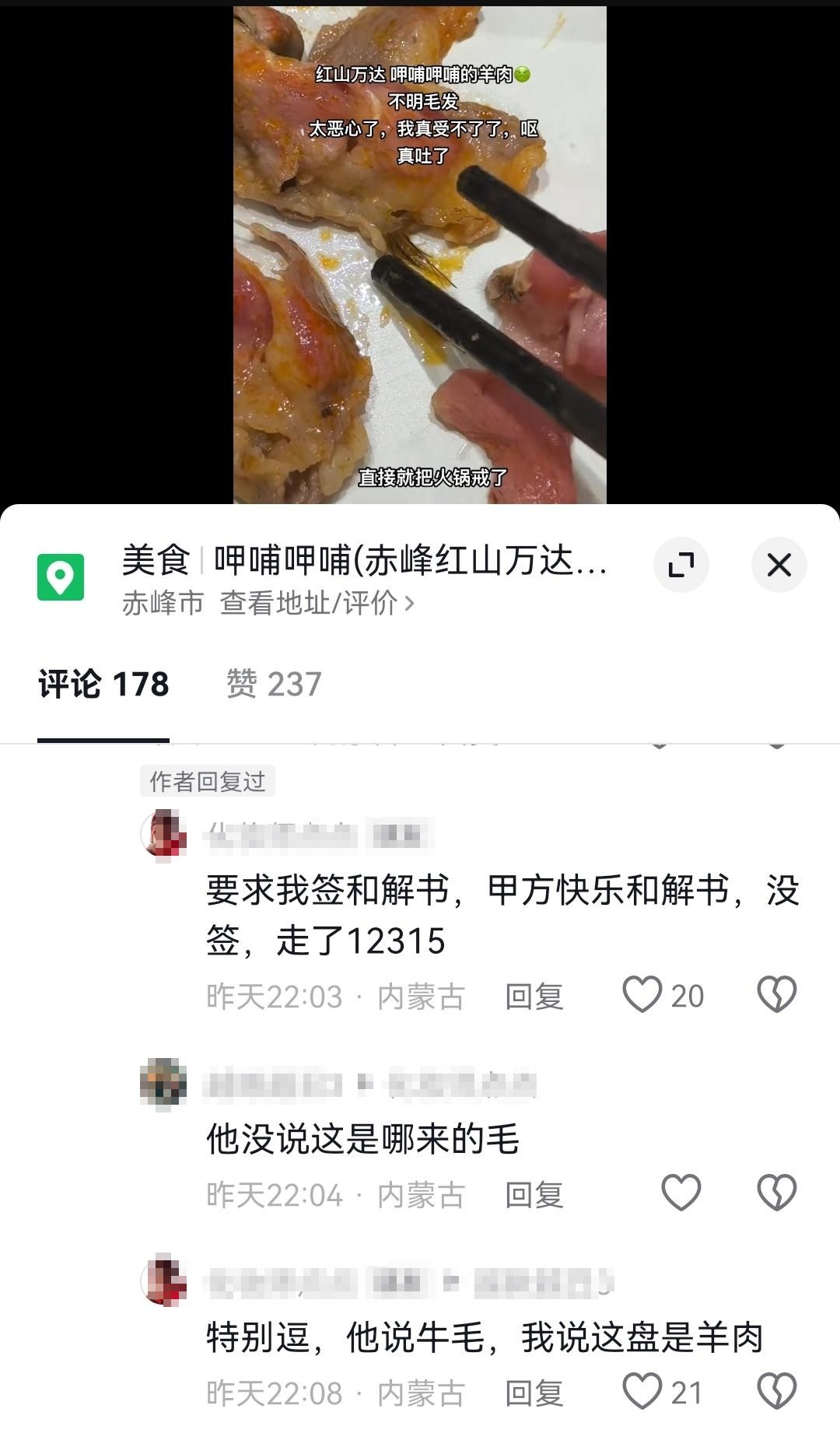Reply to the comment posted at 22:08

534,1393
